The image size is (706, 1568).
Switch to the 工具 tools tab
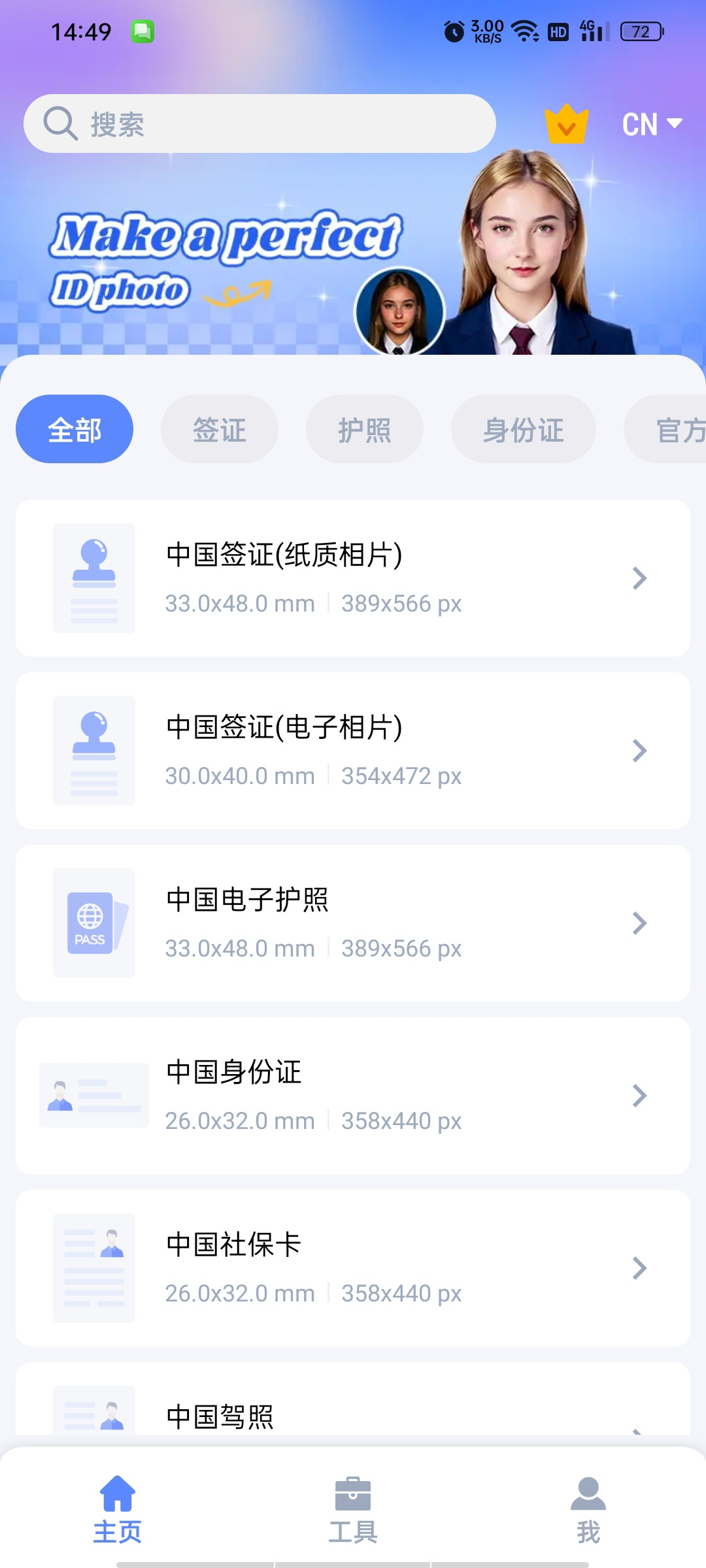coord(353,1509)
